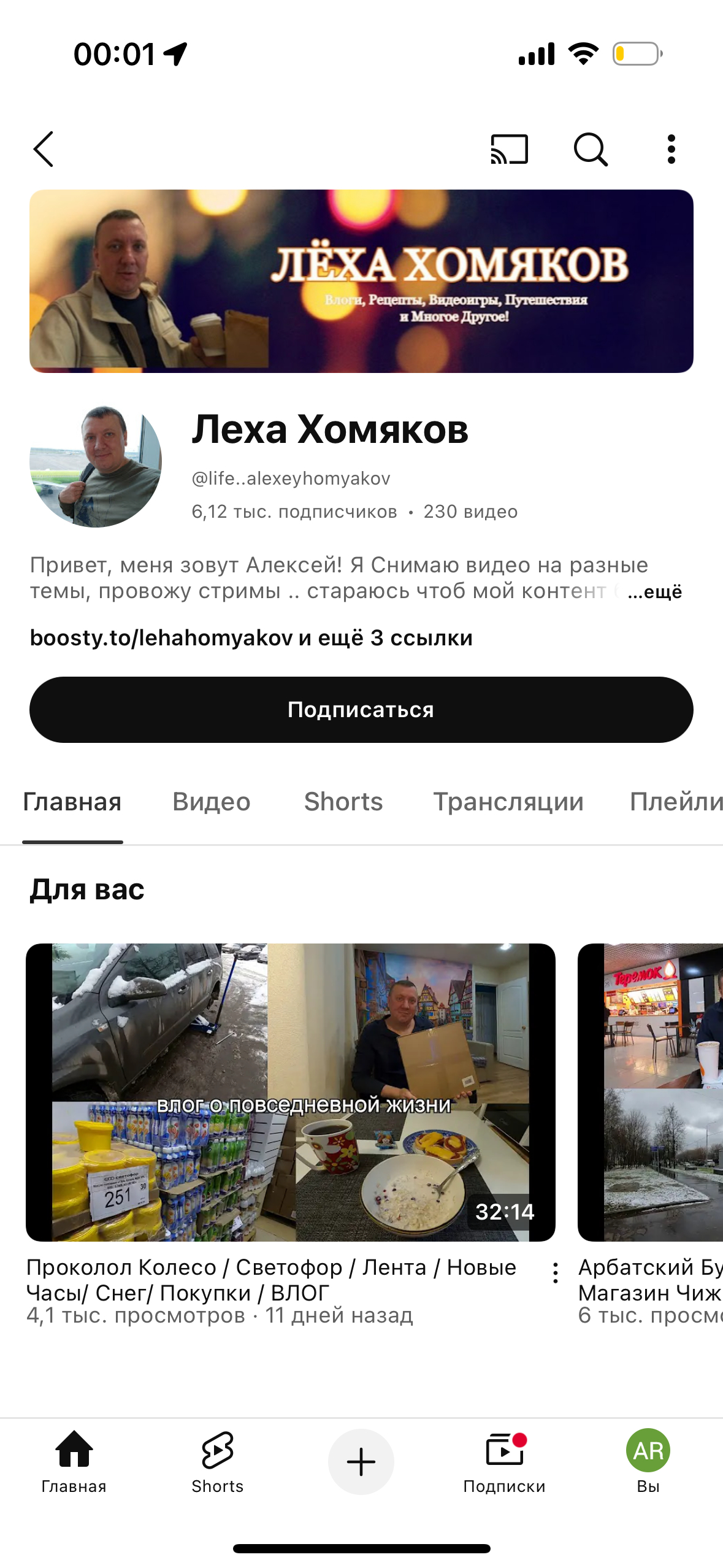Switch to the channel's Shorts tab

click(x=343, y=802)
